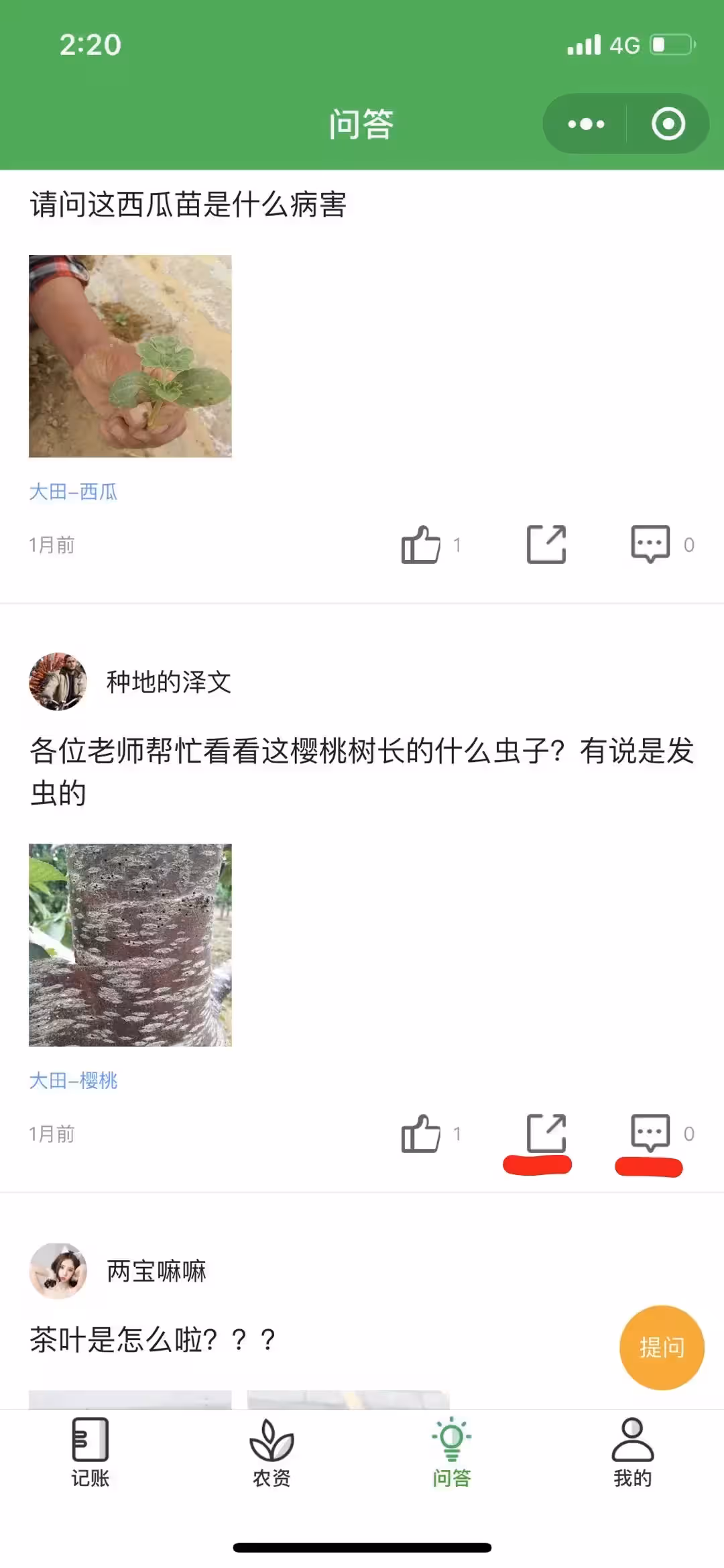This screenshot has height=1568, width=724.
Task: Ask a new question with 提问
Action: 662,1347
